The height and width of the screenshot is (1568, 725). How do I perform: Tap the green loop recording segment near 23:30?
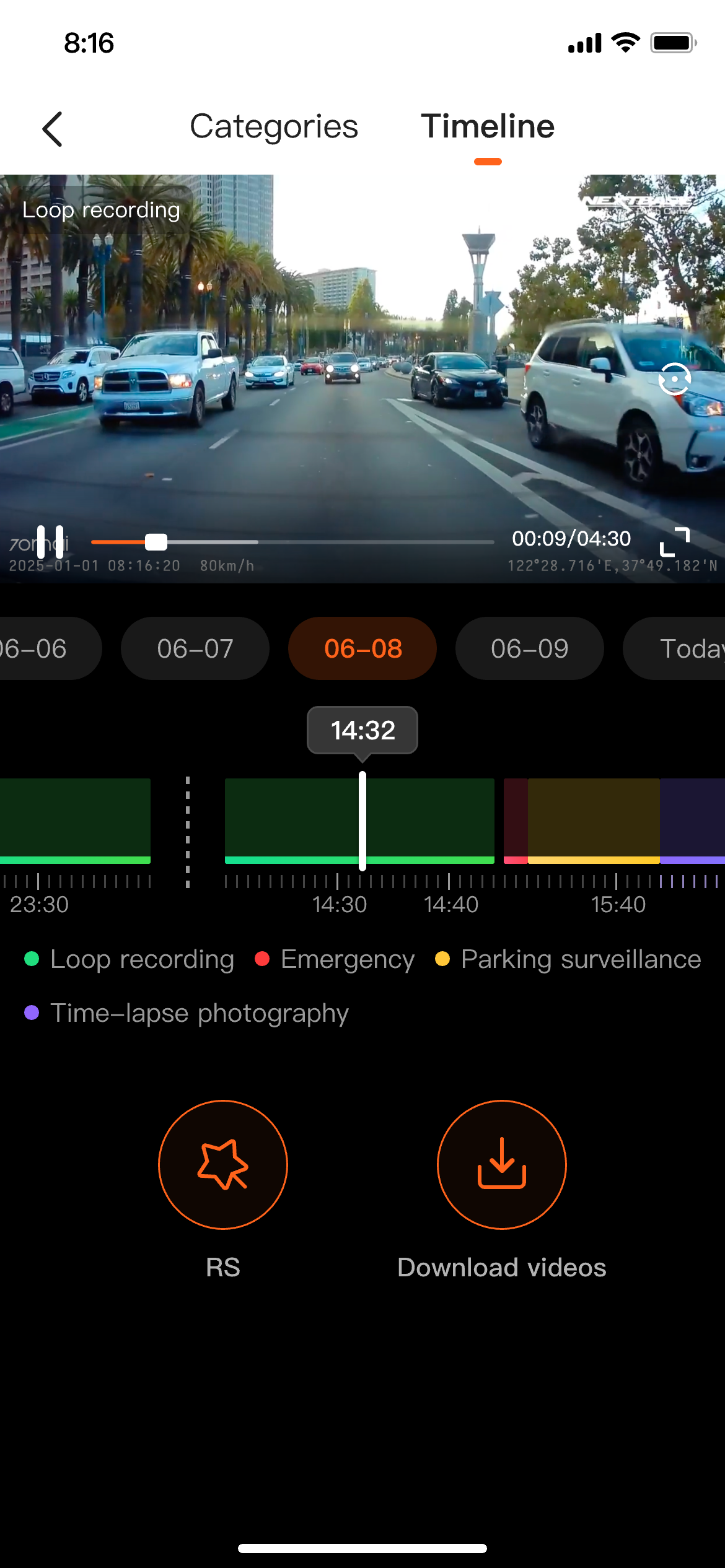(x=74, y=819)
